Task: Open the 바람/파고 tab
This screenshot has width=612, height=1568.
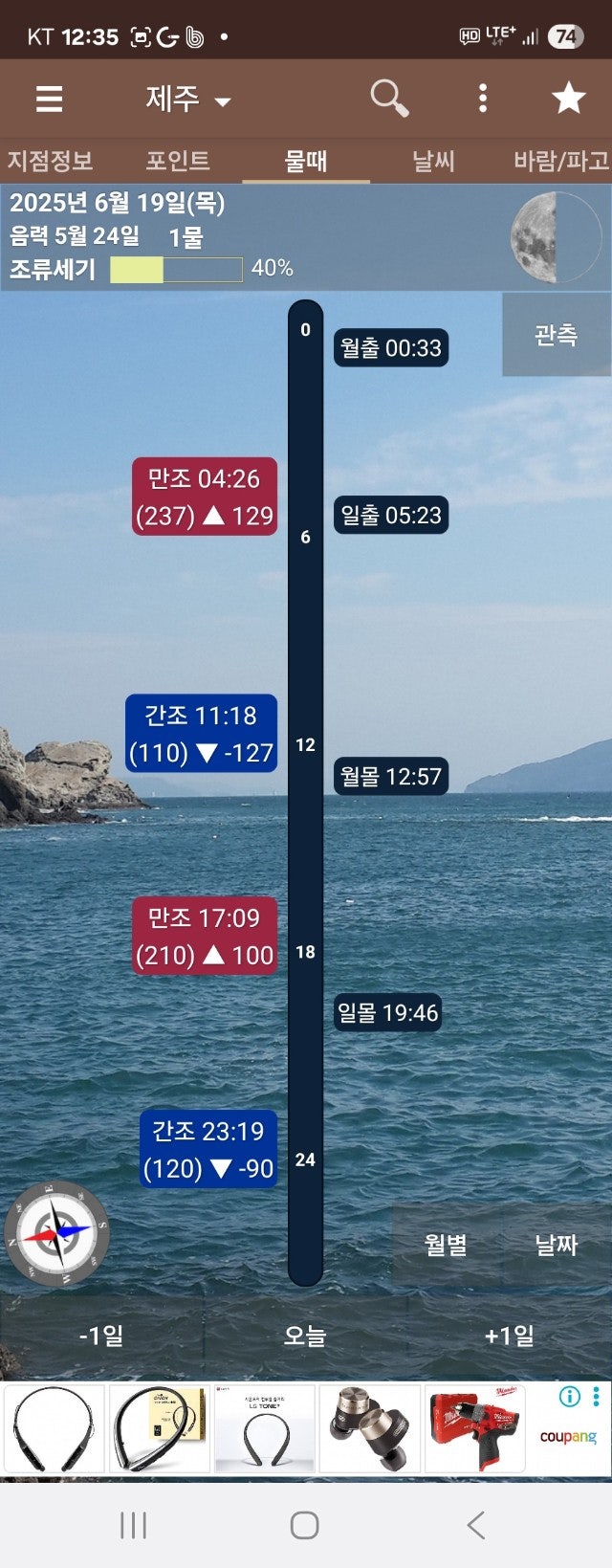Action: (560, 160)
